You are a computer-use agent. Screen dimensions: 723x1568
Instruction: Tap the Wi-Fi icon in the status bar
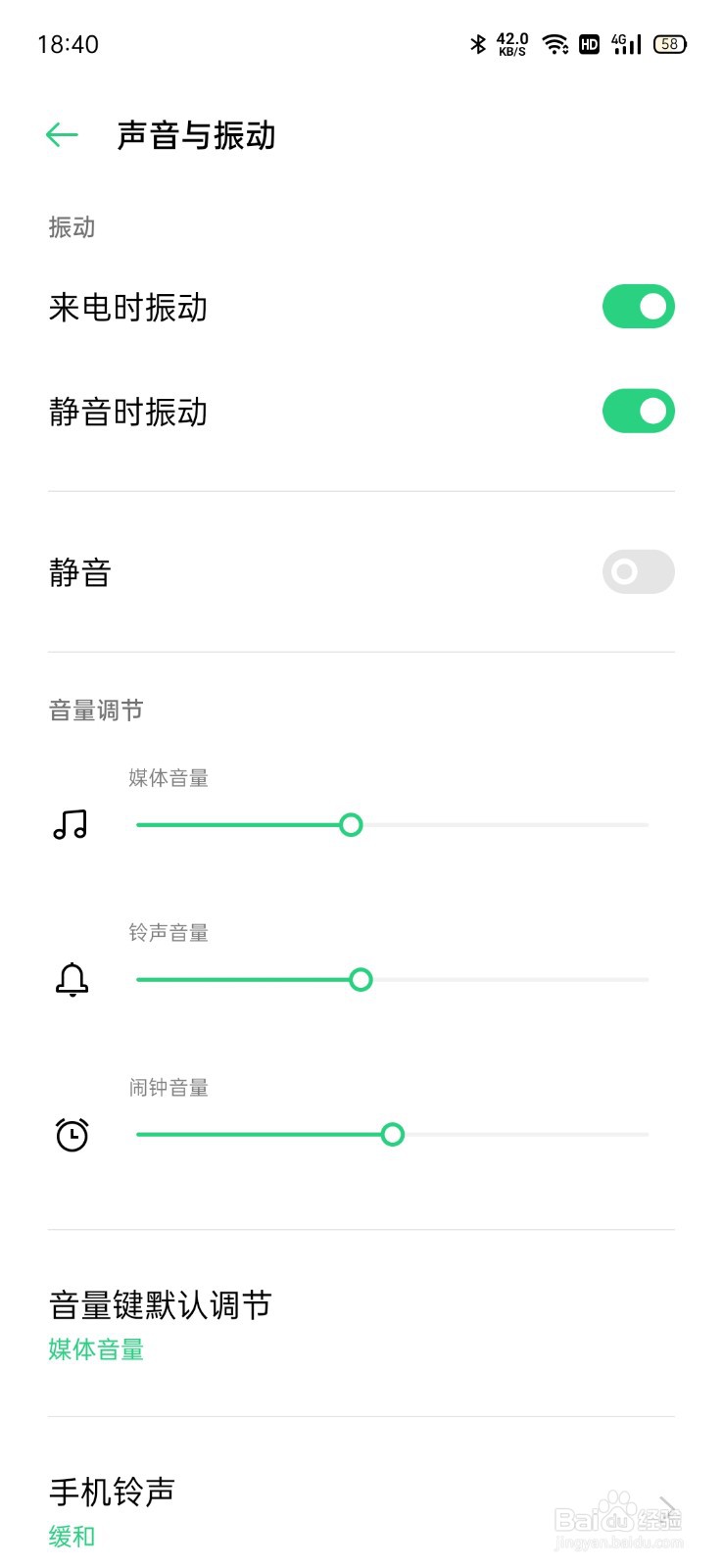click(554, 44)
